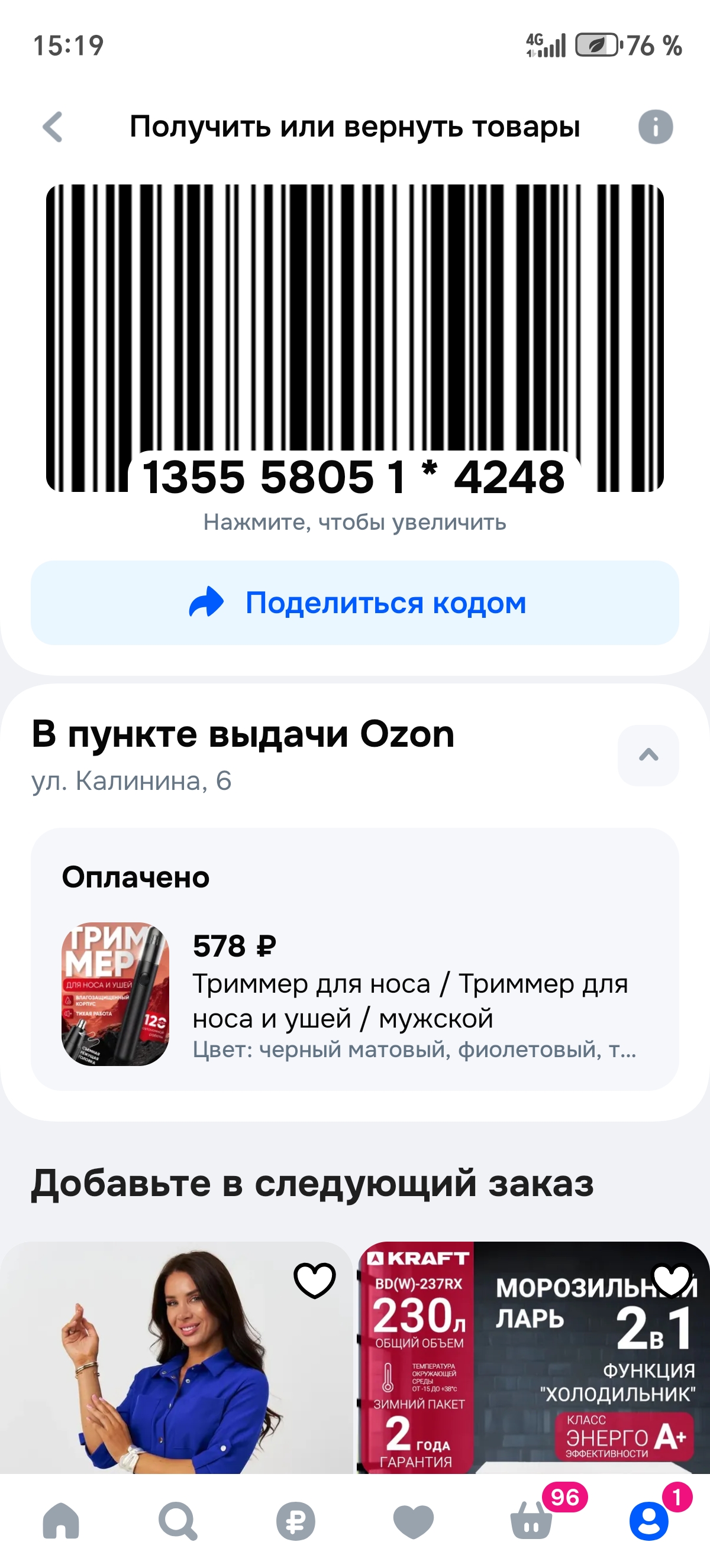Screen dimensions: 710x1568
Task: Open the profile tab
Action: 649,1521
